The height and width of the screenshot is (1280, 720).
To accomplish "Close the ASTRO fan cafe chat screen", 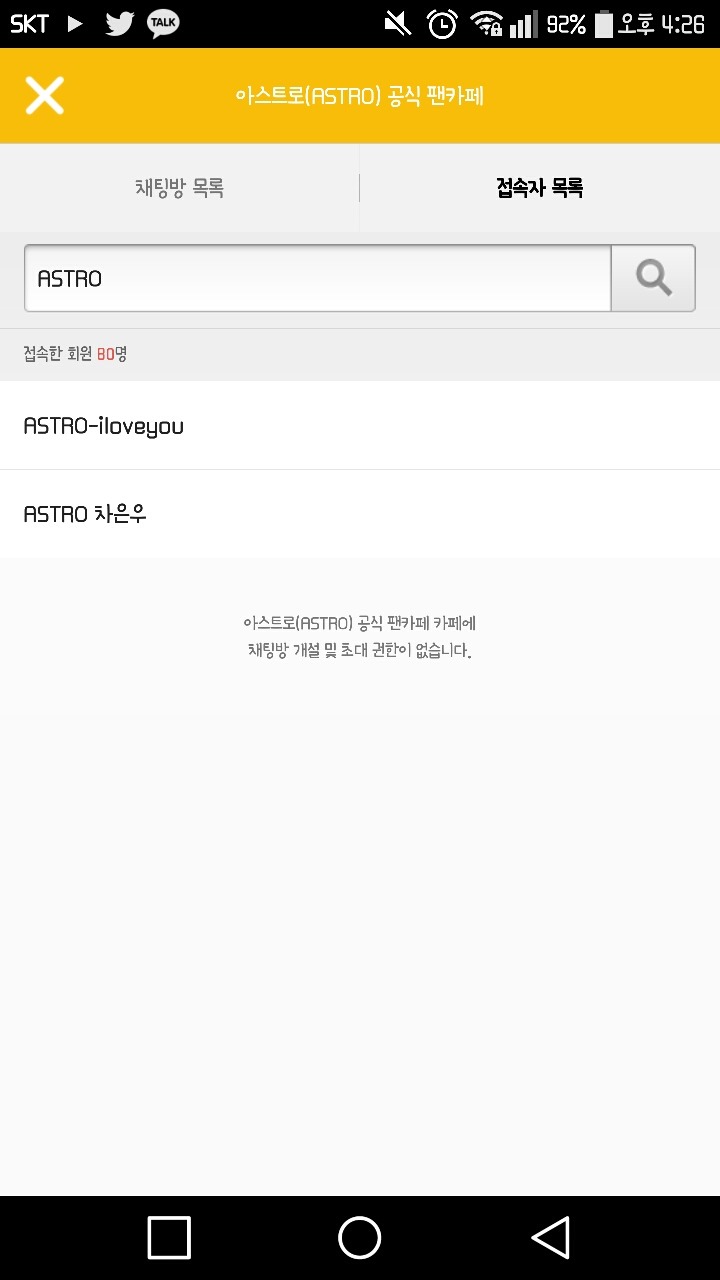I will (x=45, y=96).
